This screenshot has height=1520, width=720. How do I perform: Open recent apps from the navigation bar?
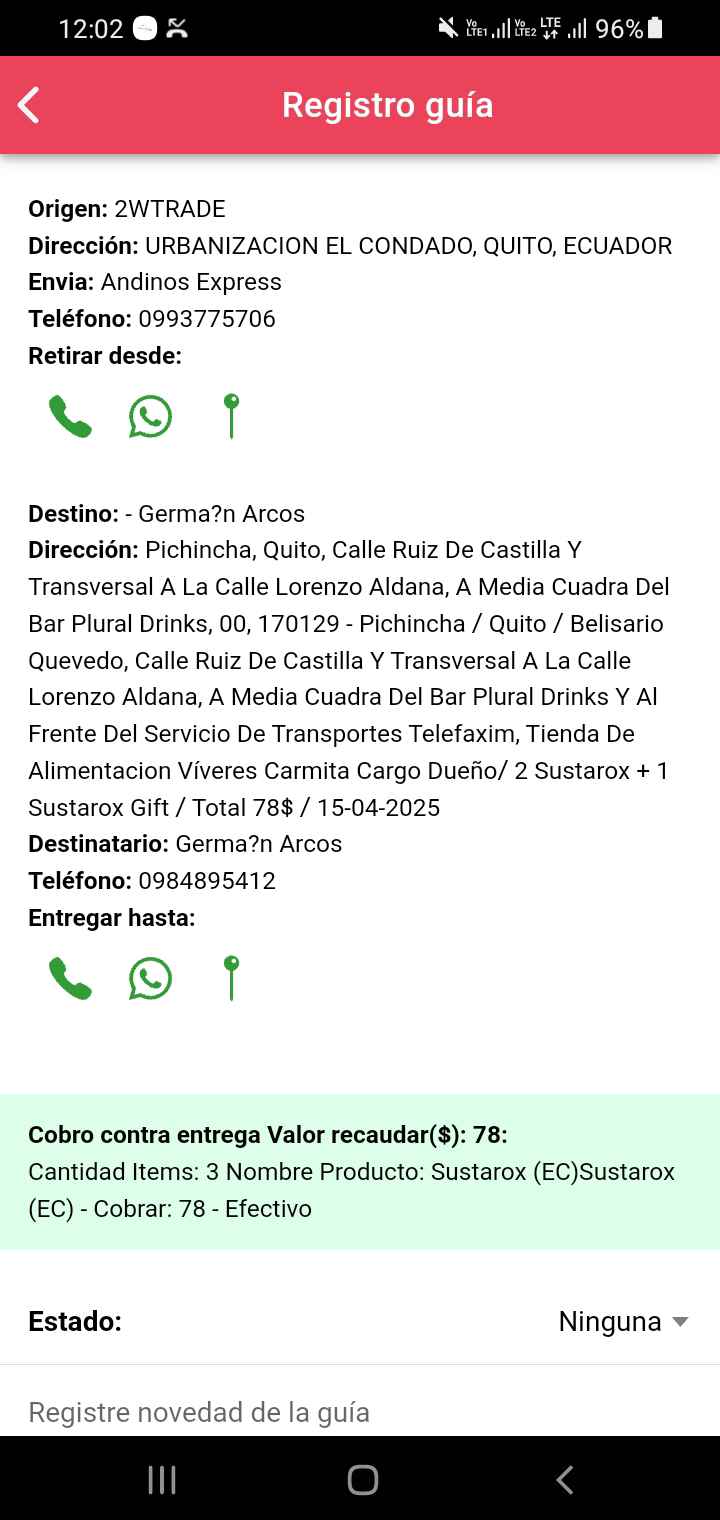pos(162,1480)
